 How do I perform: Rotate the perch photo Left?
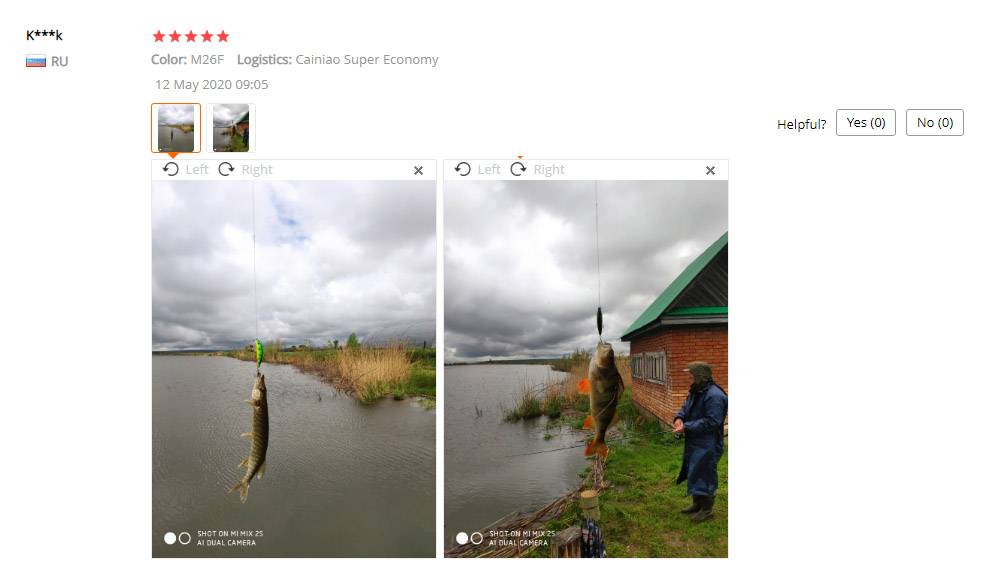(477, 170)
